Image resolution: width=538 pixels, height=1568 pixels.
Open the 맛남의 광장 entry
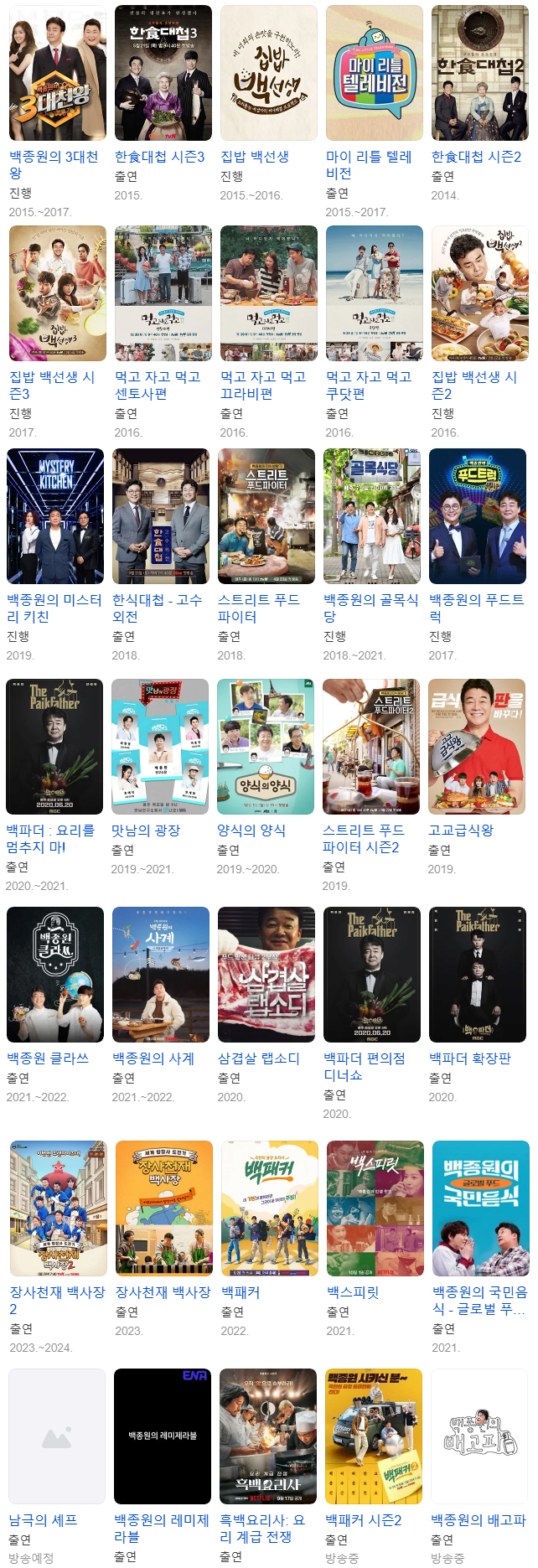[x=160, y=747]
